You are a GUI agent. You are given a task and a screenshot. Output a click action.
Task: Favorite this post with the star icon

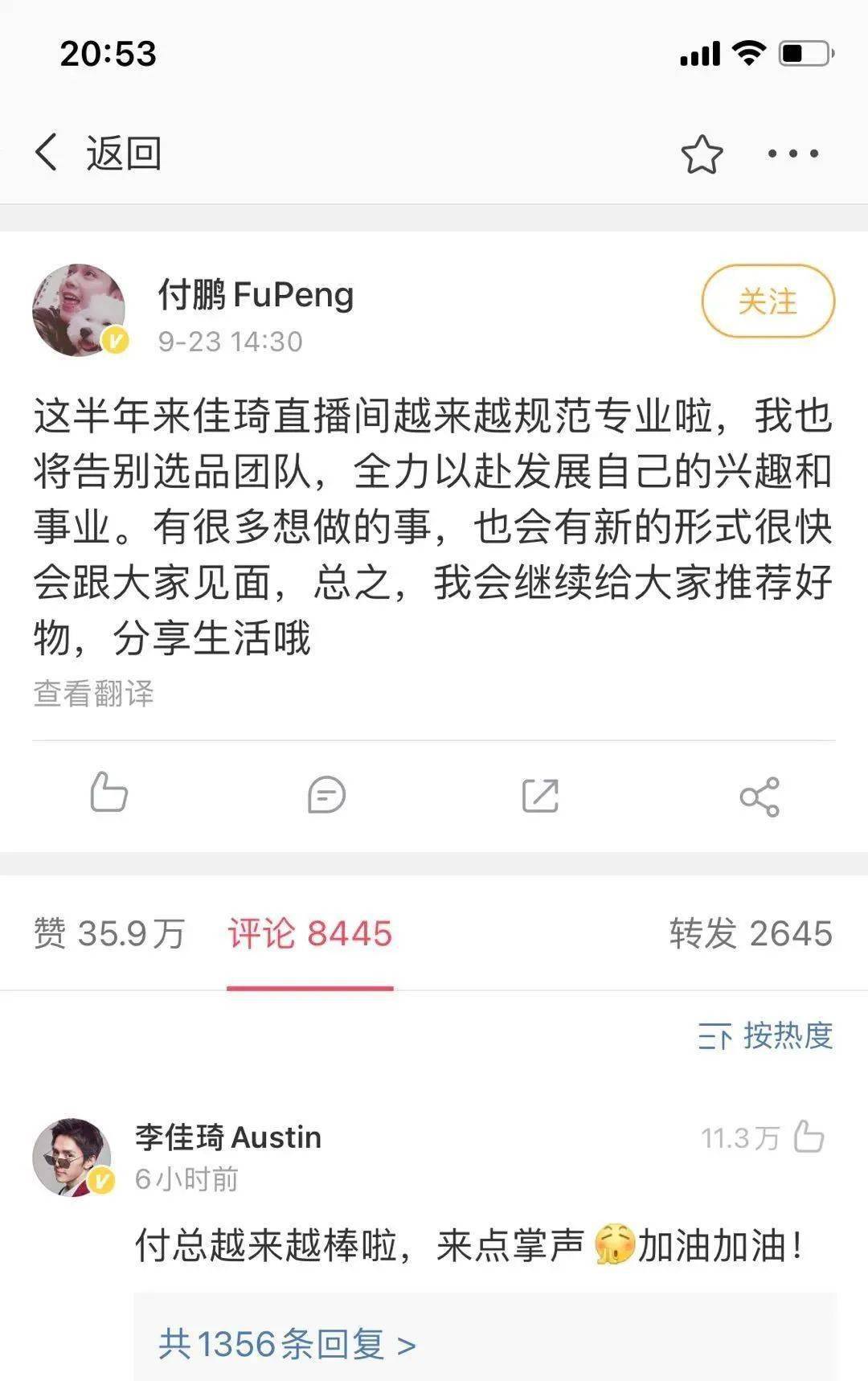point(702,154)
